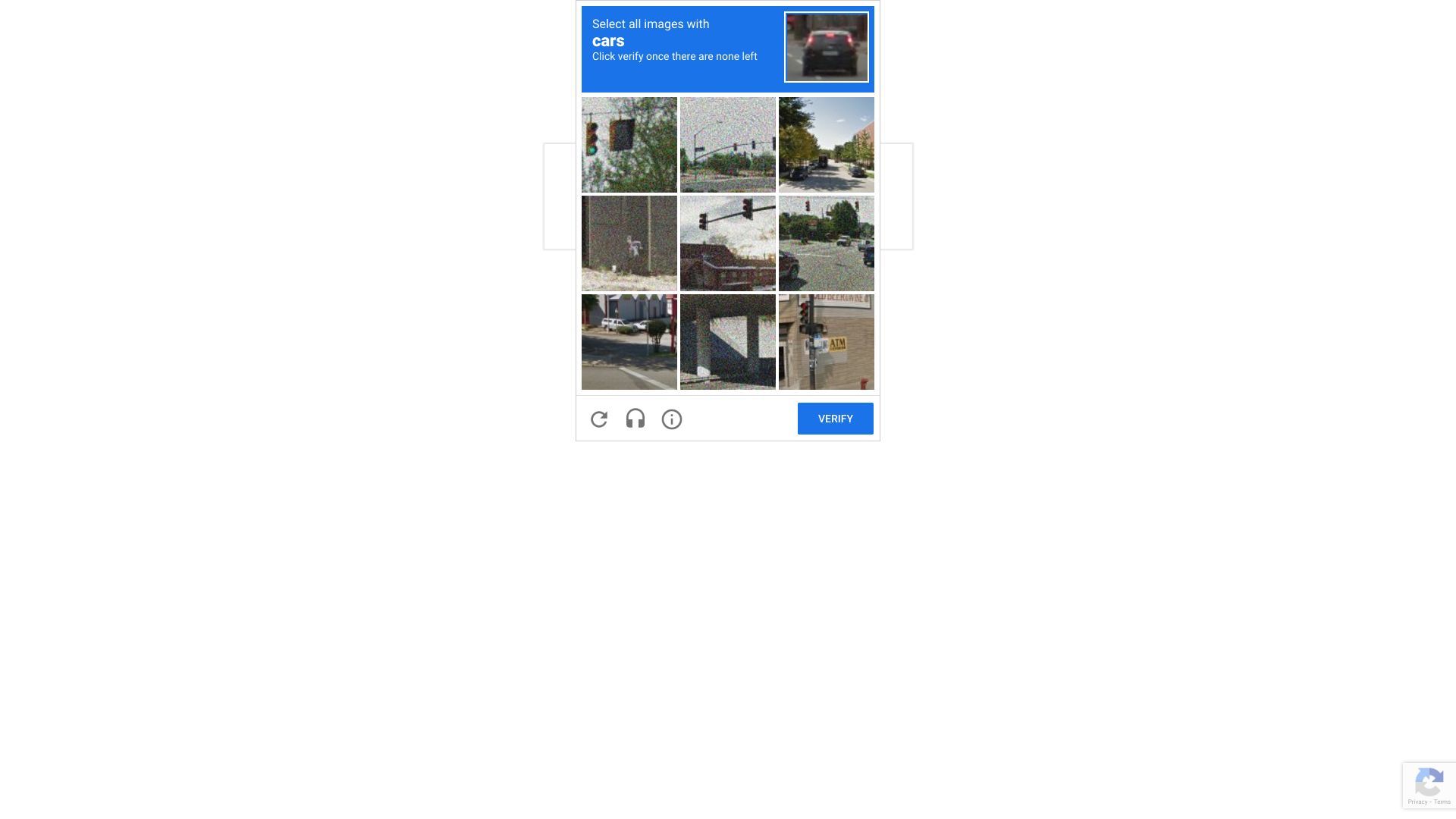Get a new challenge with reload icon
1456x819 pixels.
pos(599,419)
